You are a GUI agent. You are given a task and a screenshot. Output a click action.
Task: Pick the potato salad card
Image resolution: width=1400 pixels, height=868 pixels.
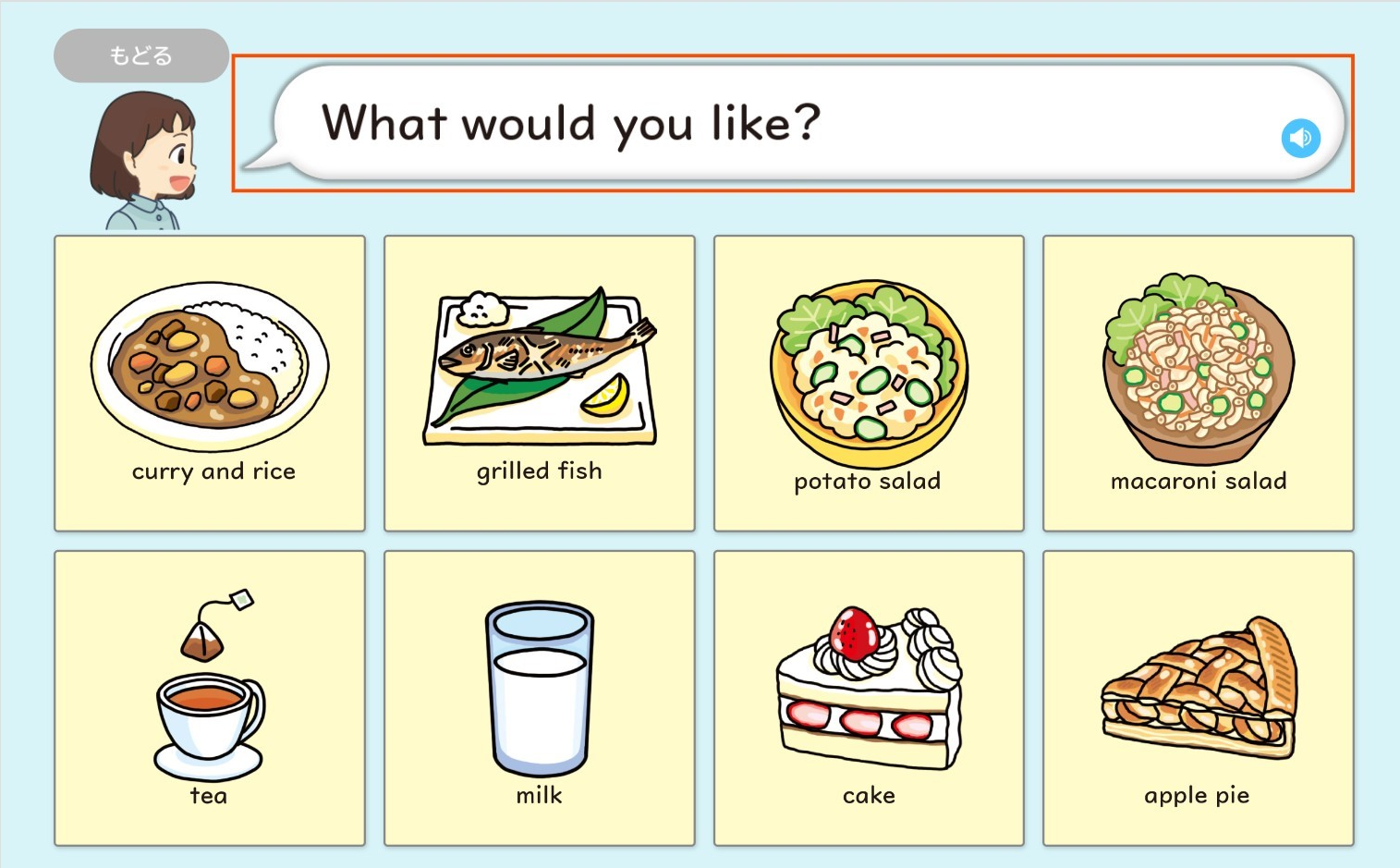point(869,383)
